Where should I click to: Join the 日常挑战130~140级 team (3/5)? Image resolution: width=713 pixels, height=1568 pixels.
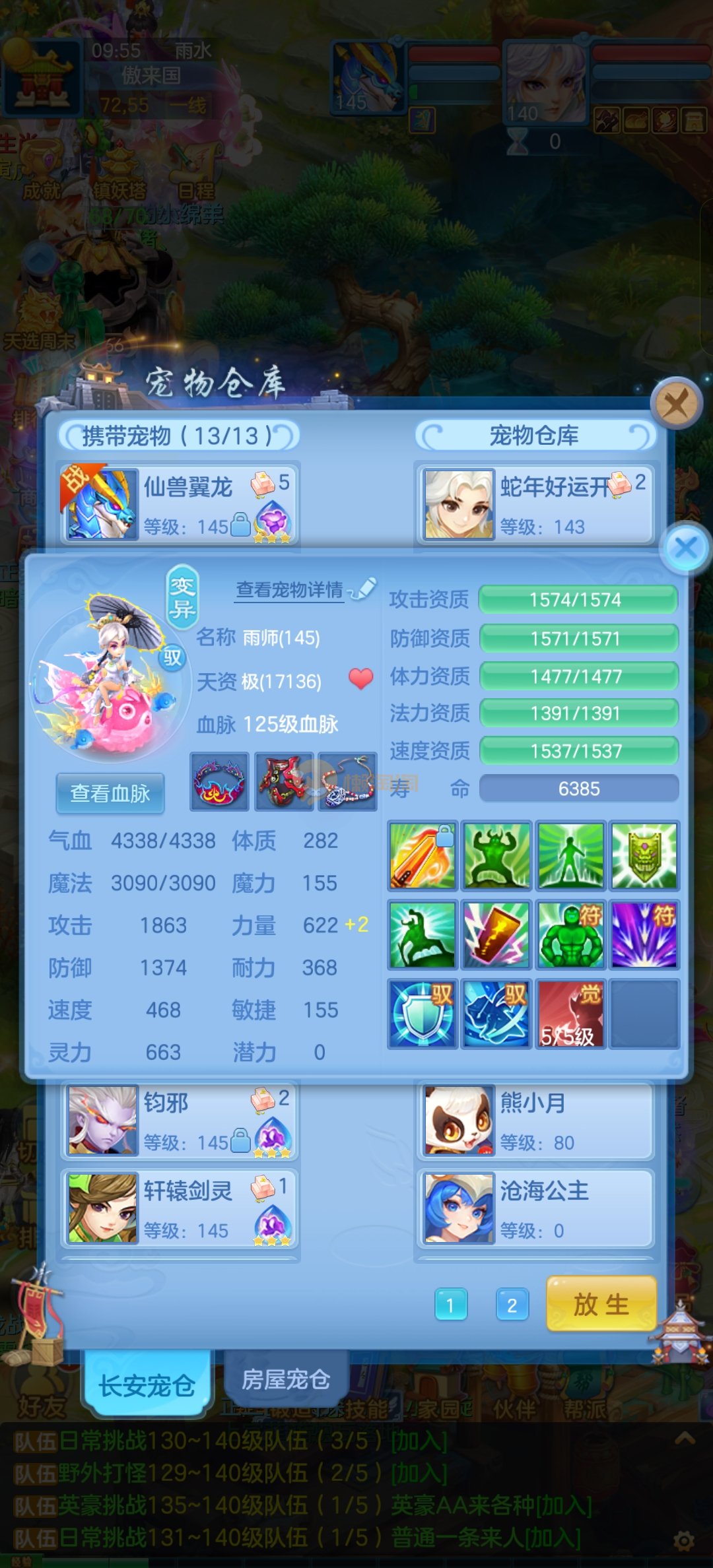[419, 1441]
